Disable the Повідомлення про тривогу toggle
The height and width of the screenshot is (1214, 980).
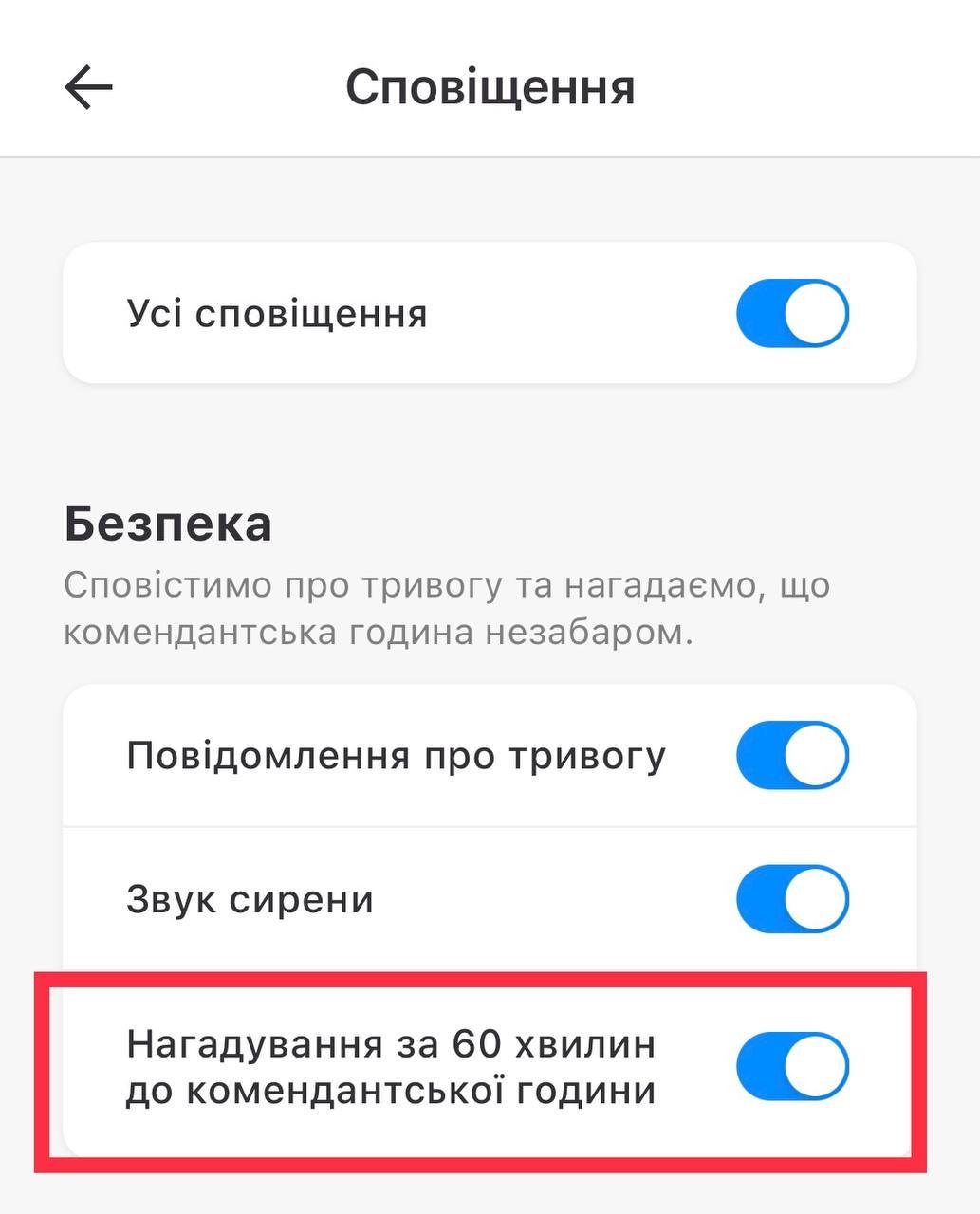[x=793, y=755]
